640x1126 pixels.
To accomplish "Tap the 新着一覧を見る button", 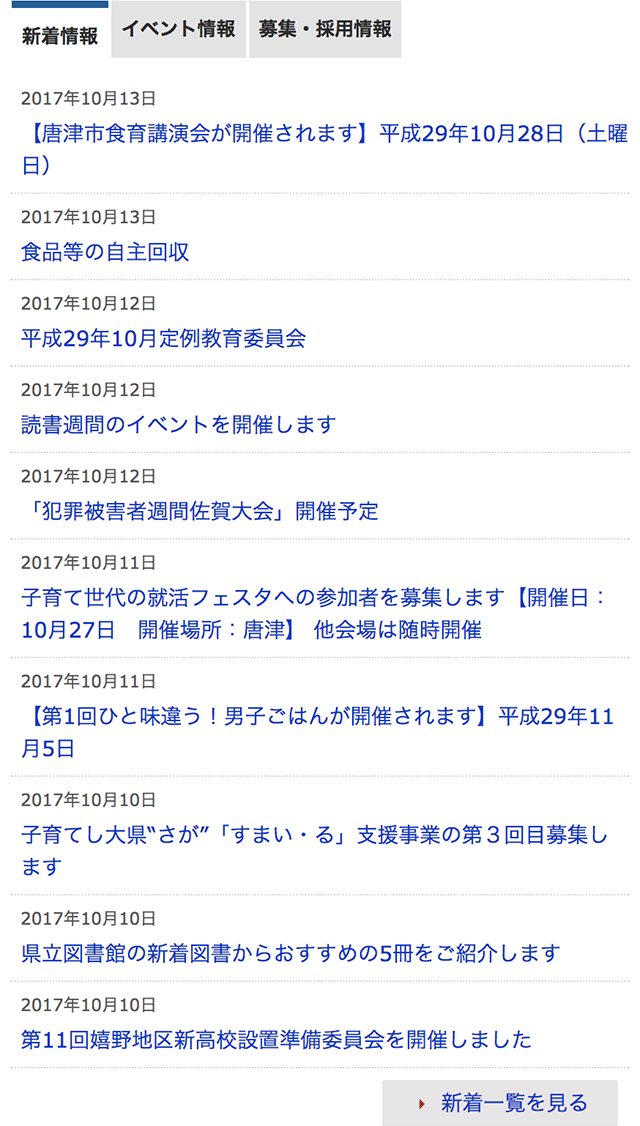I will (500, 1103).
